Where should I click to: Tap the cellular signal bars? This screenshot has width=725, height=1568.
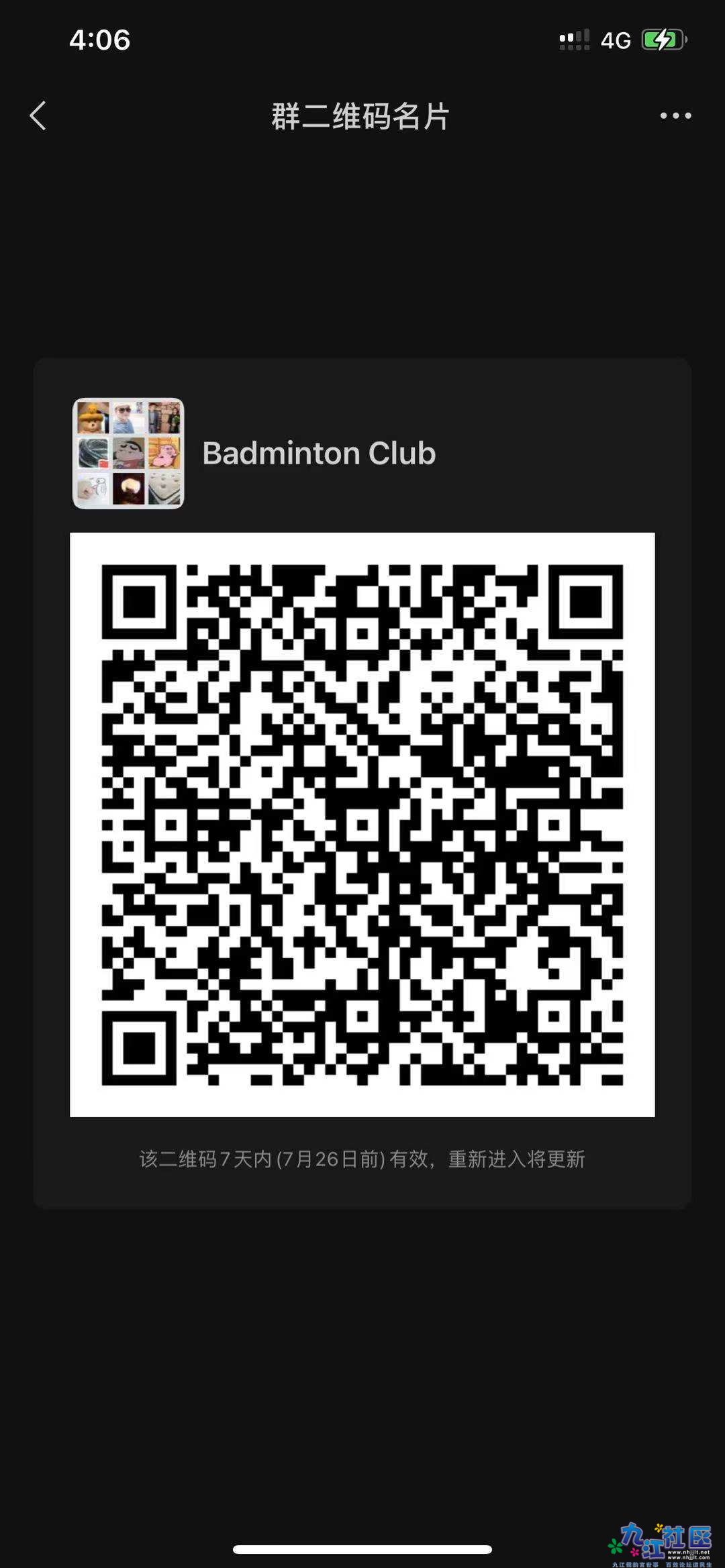coord(574,39)
